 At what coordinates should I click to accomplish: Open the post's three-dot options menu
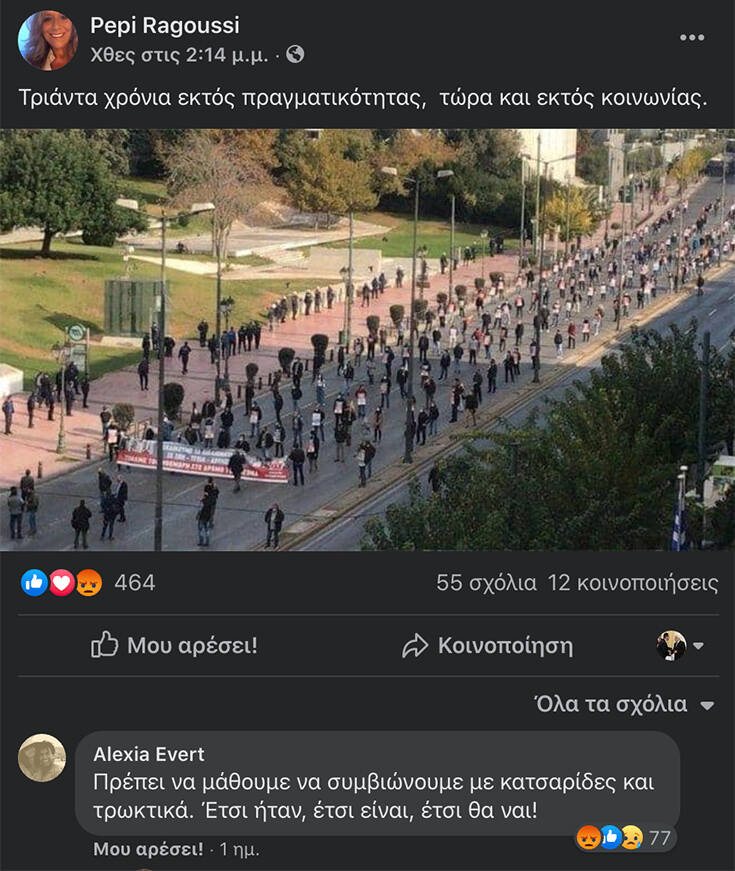click(x=692, y=37)
